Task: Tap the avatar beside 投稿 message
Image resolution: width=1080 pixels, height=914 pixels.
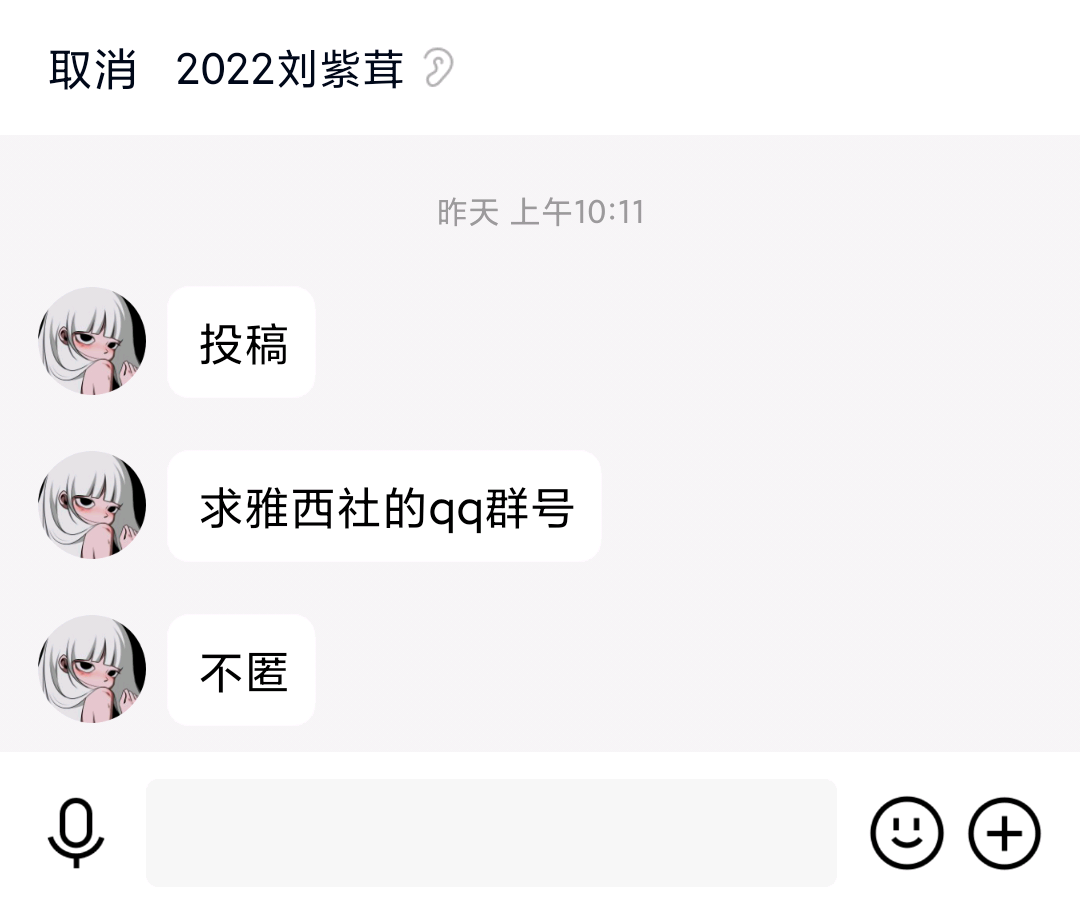Action: click(x=92, y=341)
